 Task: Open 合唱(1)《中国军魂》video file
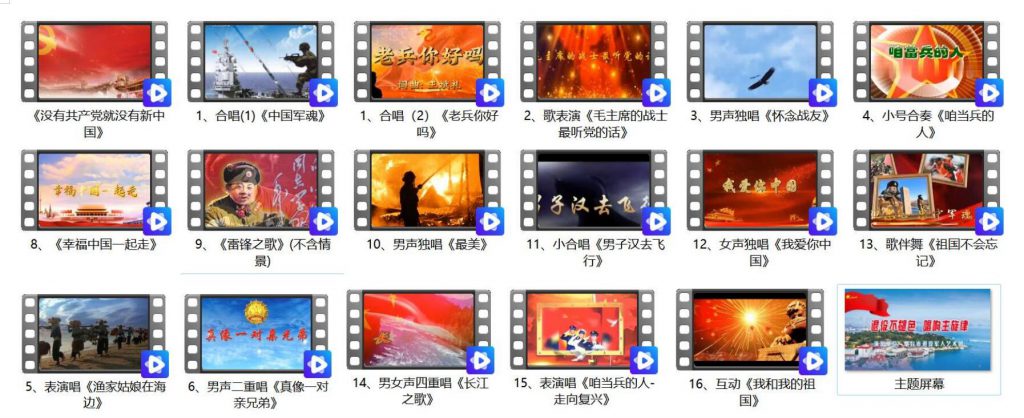pos(261,62)
